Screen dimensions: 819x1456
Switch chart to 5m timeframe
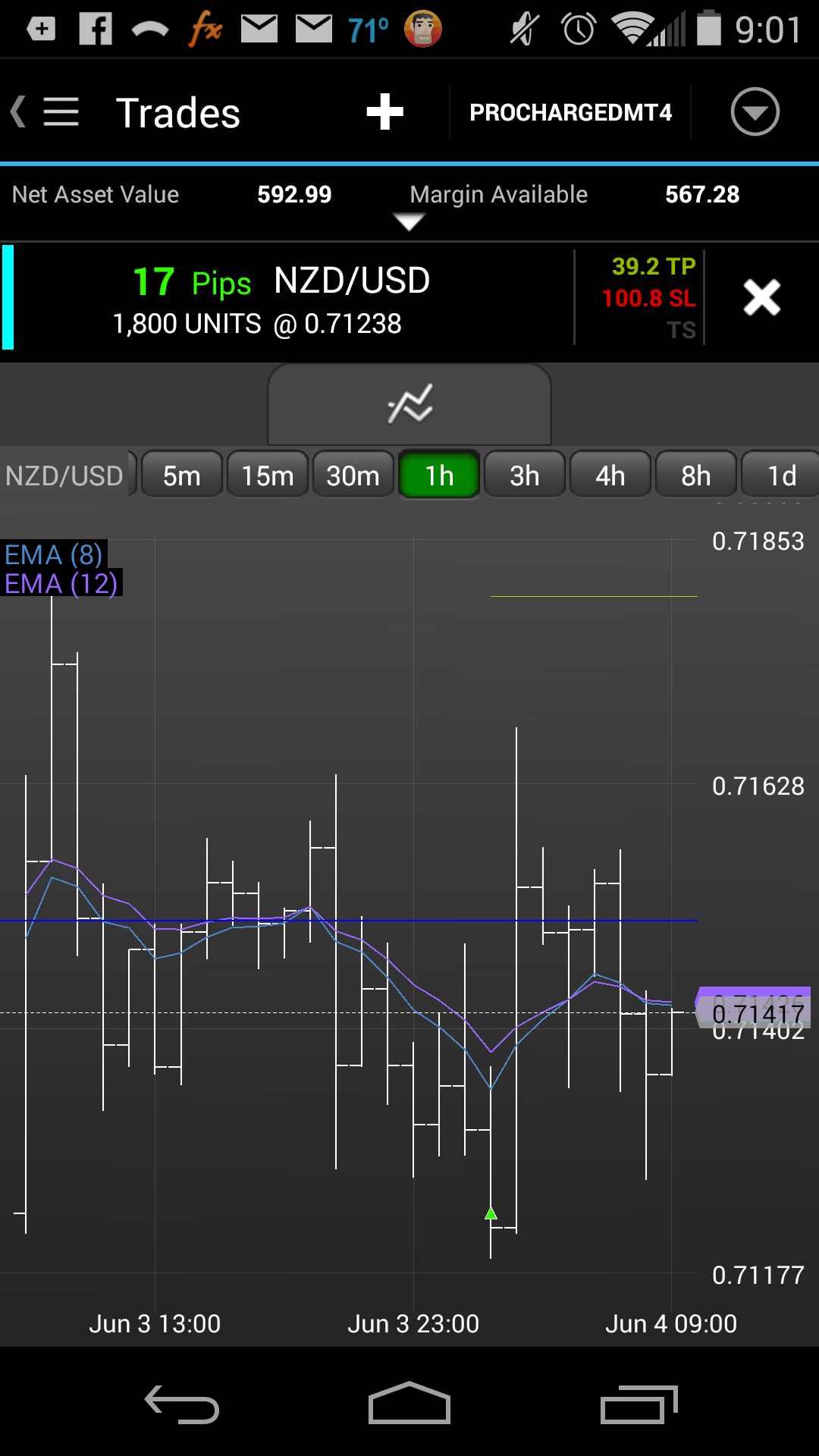pos(182,475)
